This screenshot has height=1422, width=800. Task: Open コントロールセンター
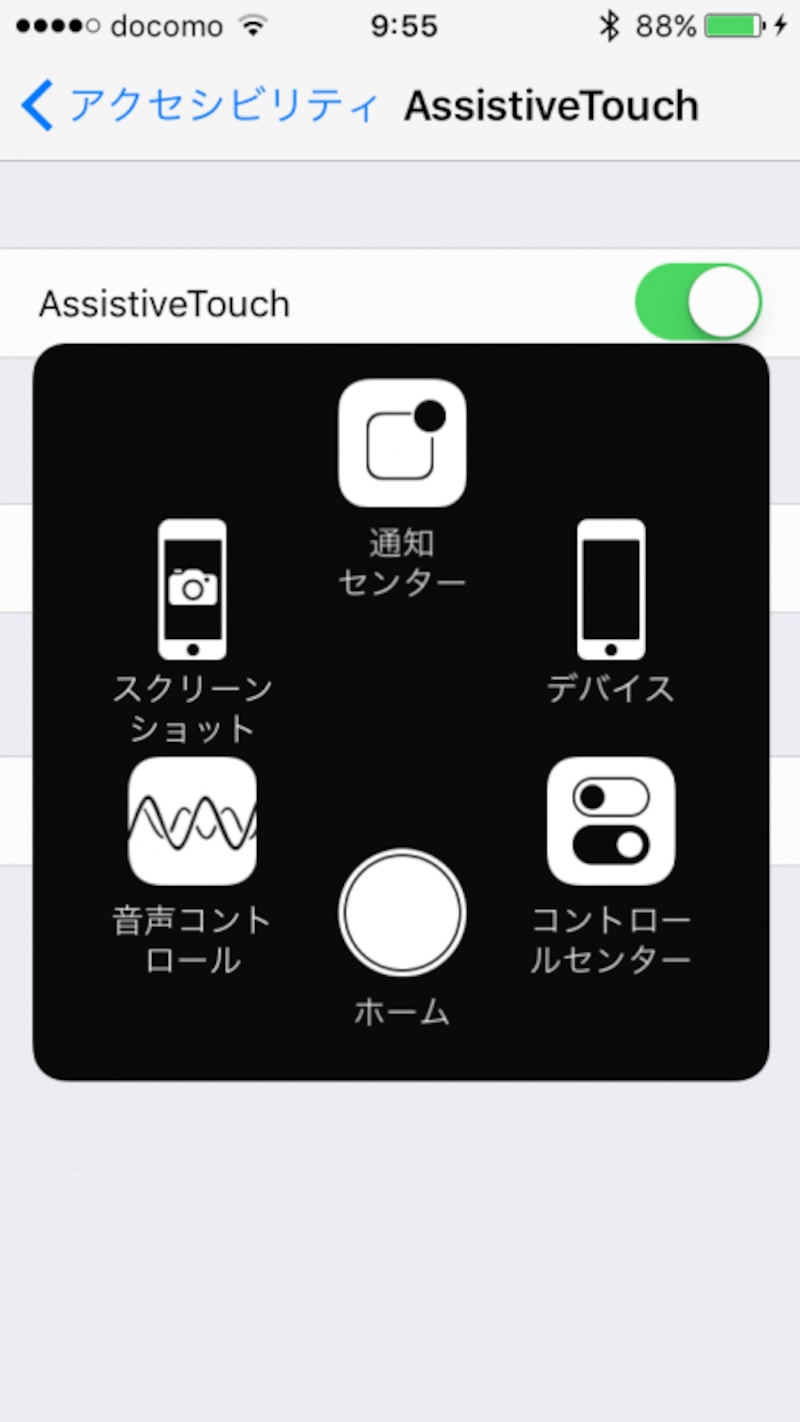tap(610, 821)
